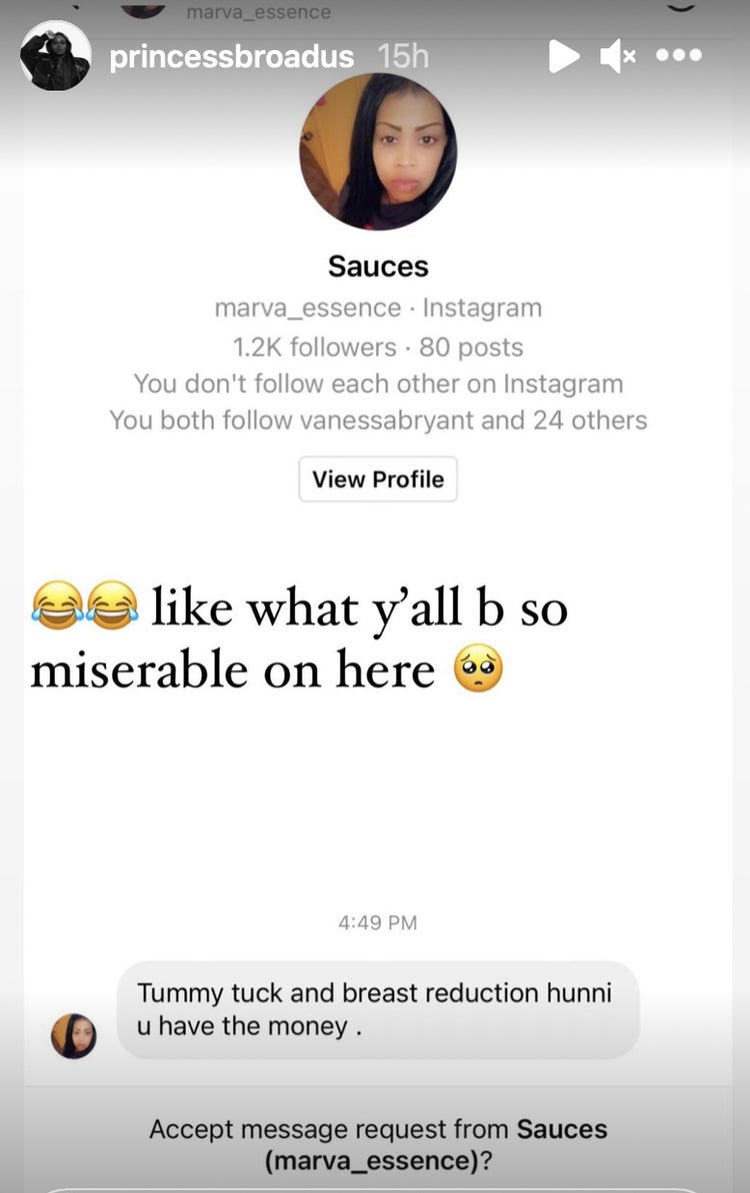Open the three-dot story options menu
This screenshot has width=750, height=1193.
point(679,57)
